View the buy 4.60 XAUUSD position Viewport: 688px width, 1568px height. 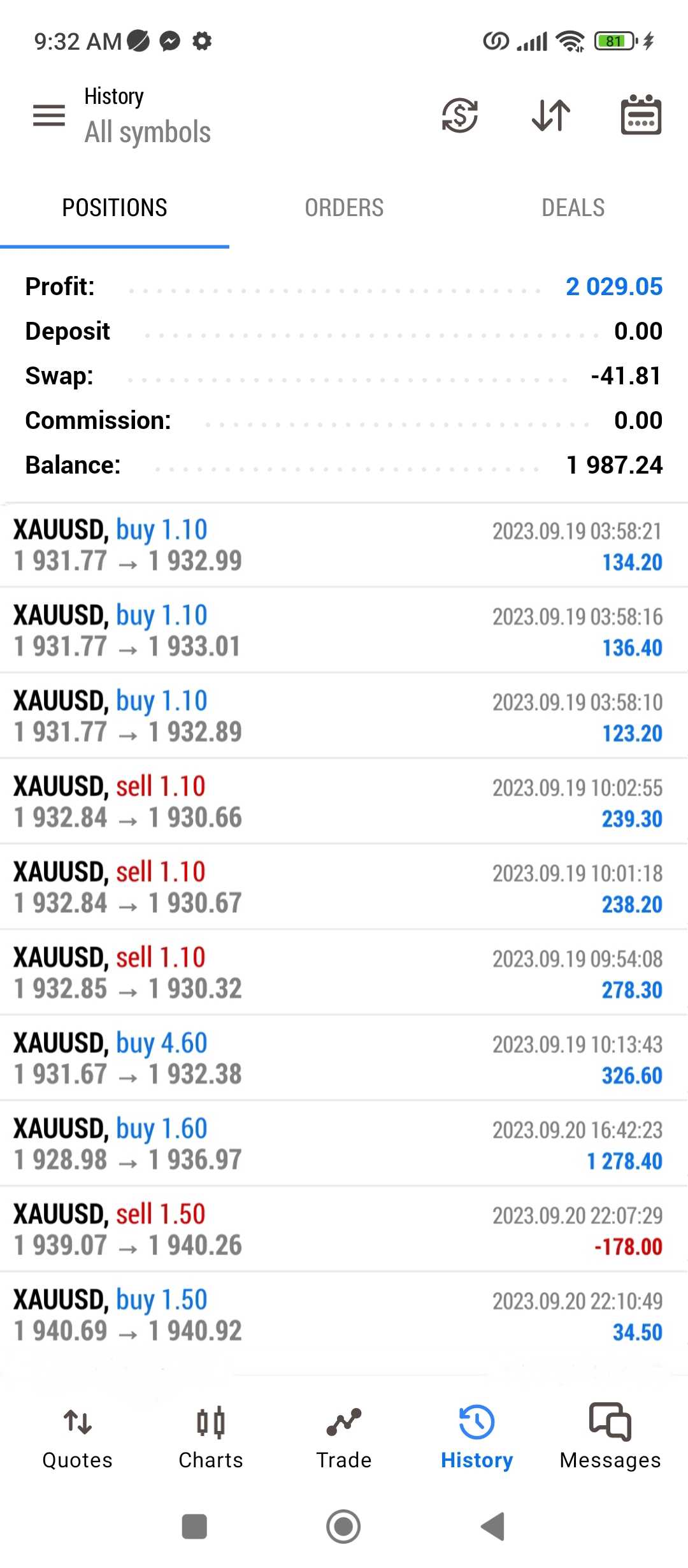click(344, 1058)
